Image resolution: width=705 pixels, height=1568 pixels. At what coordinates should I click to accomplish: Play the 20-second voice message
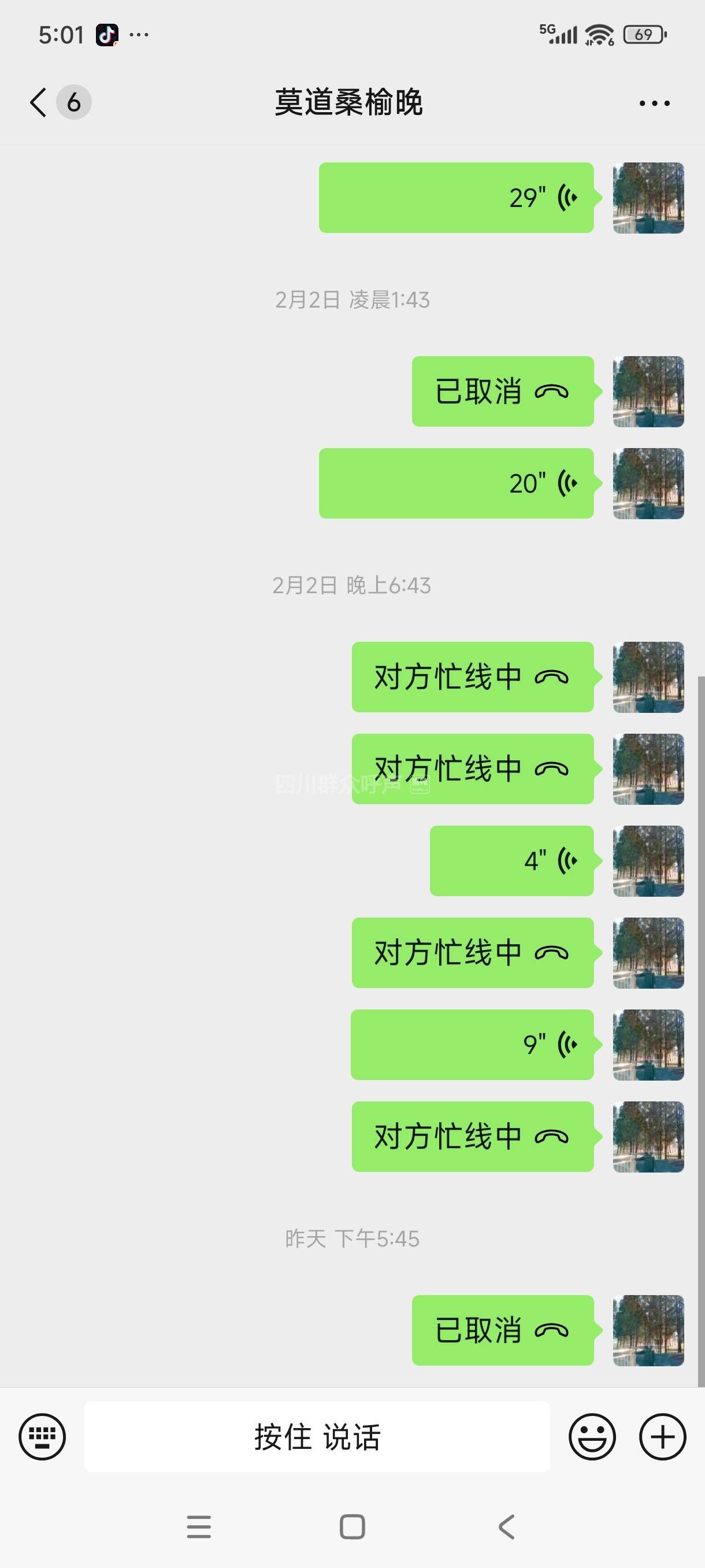coord(456,483)
